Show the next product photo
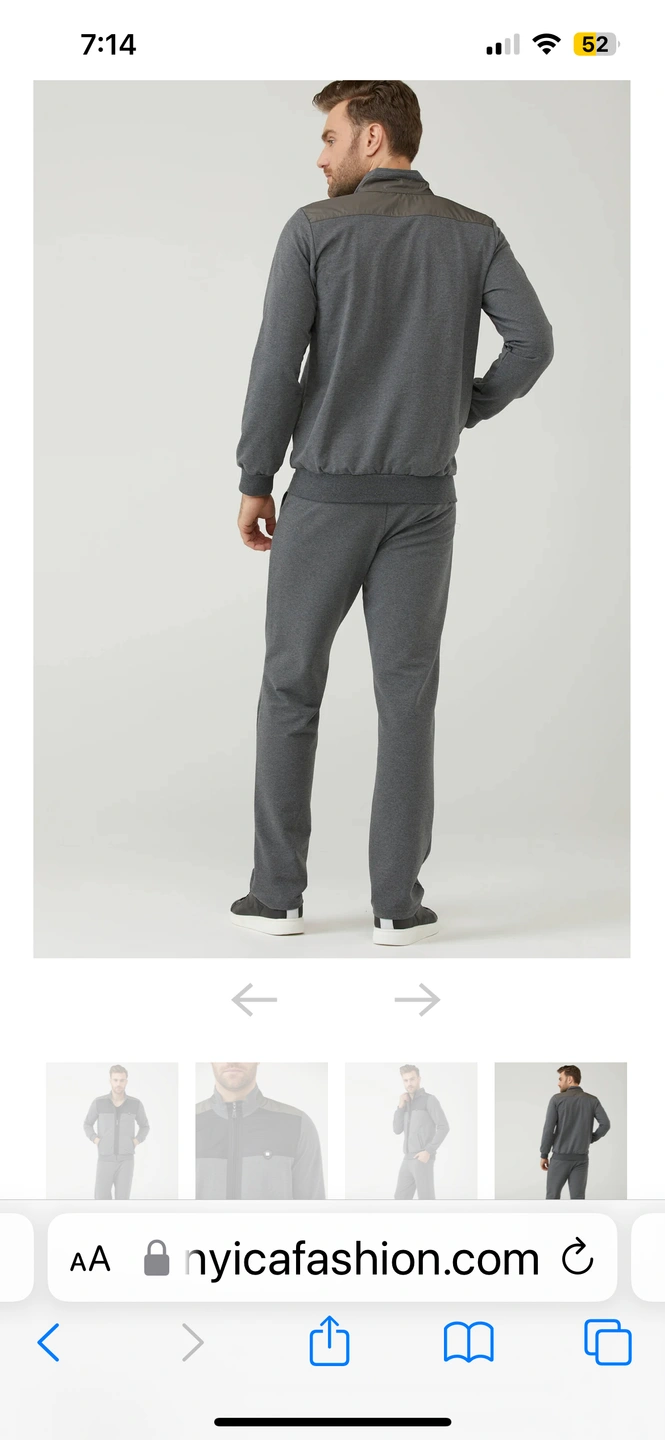 tap(417, 999)
